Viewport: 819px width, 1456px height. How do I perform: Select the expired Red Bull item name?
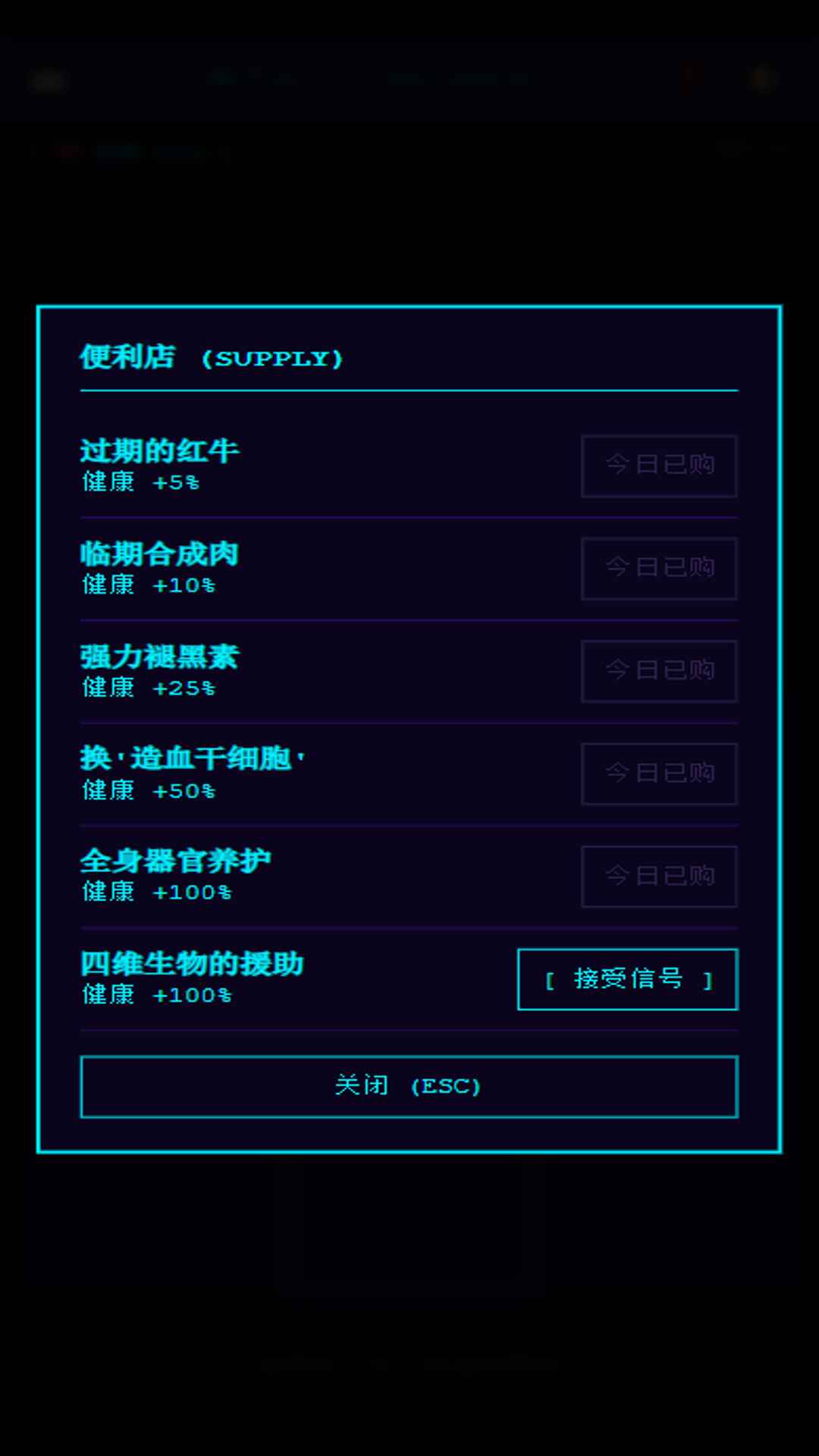[159, 451]
